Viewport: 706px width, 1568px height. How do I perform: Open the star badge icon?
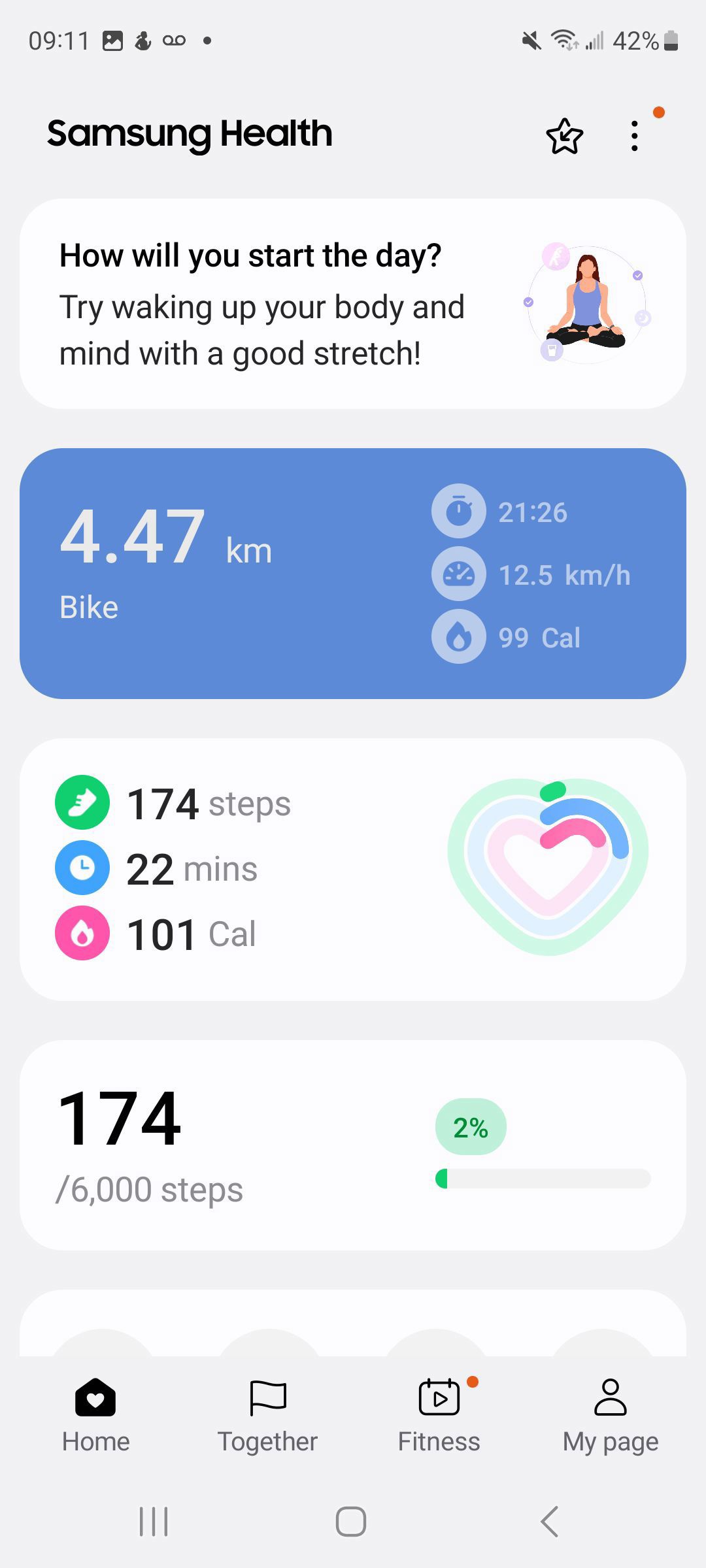564,136
